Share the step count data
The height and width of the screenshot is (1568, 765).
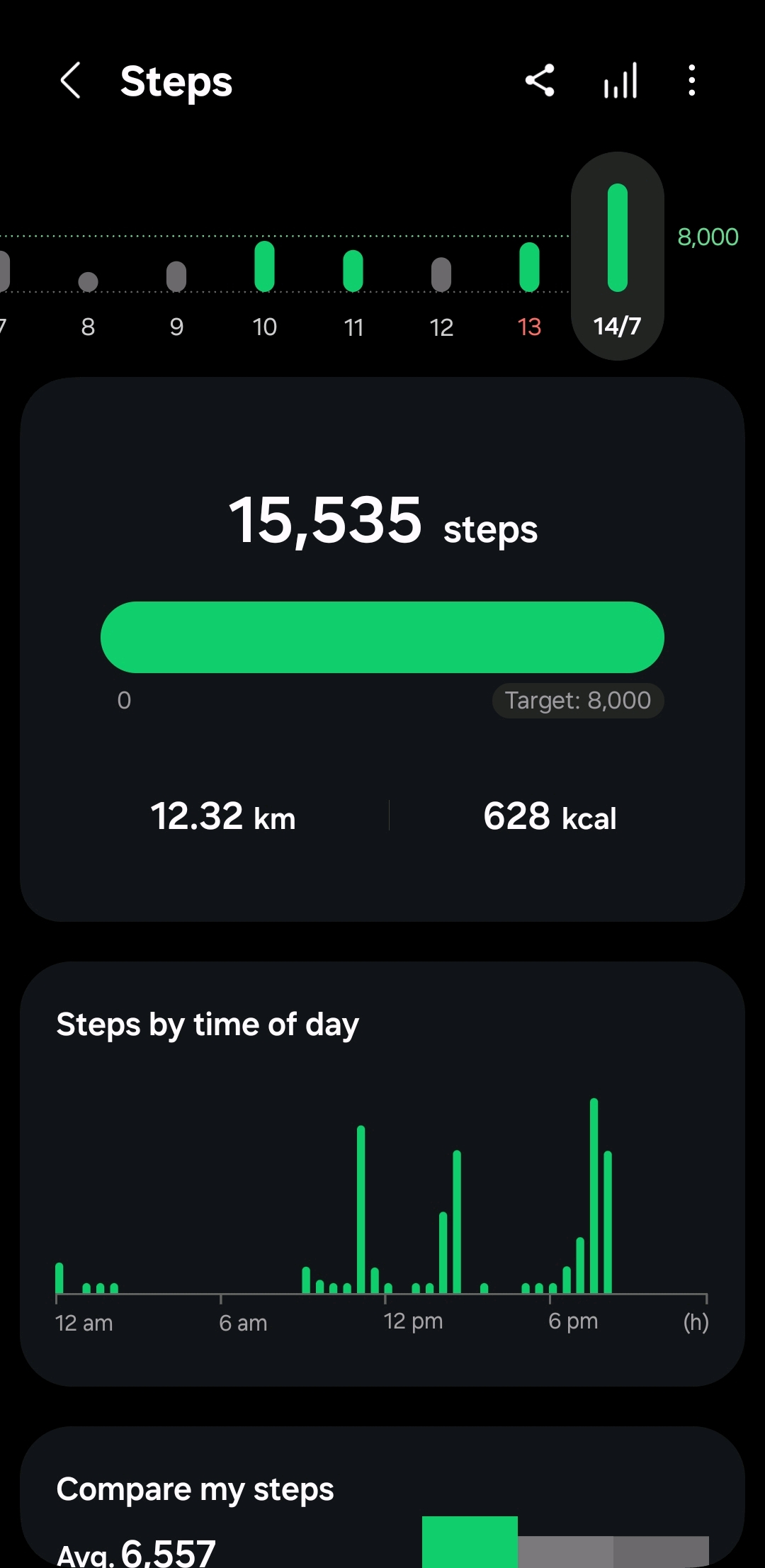[540, 80]
